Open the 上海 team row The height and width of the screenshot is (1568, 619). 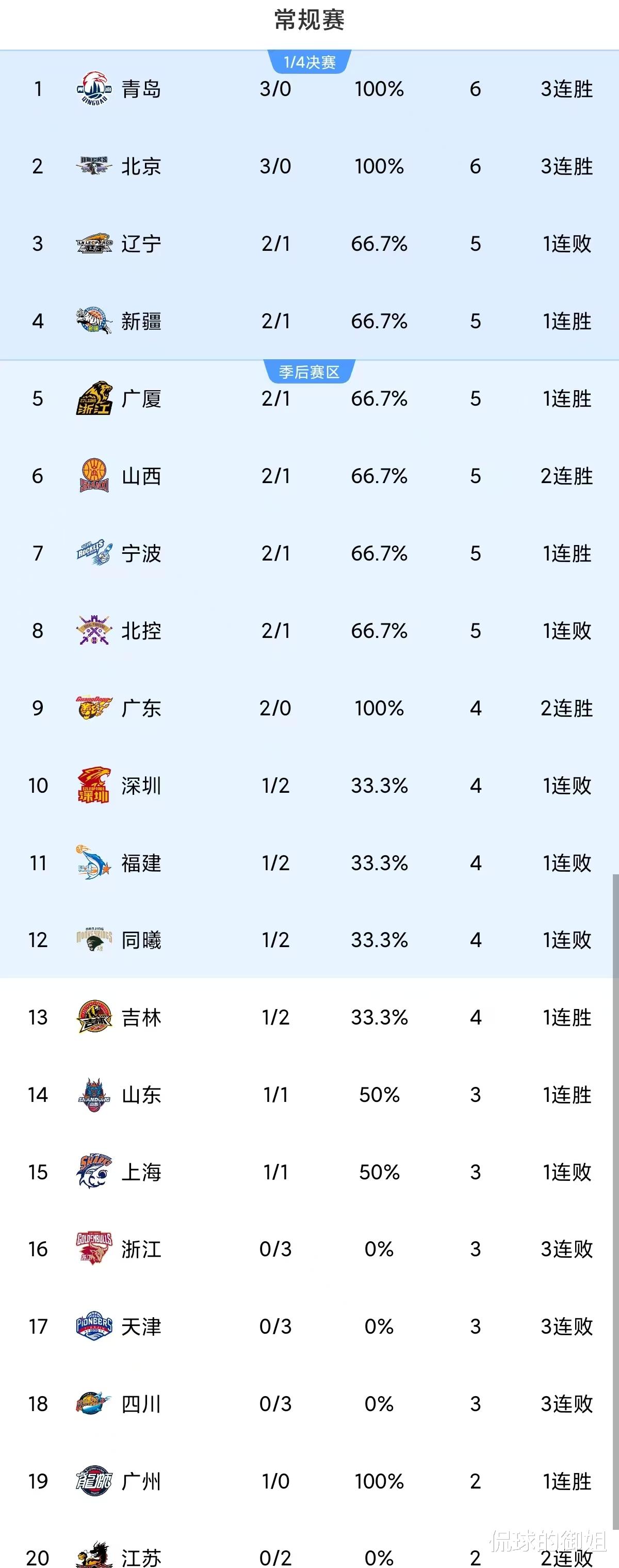click(x=141, y=1172)
